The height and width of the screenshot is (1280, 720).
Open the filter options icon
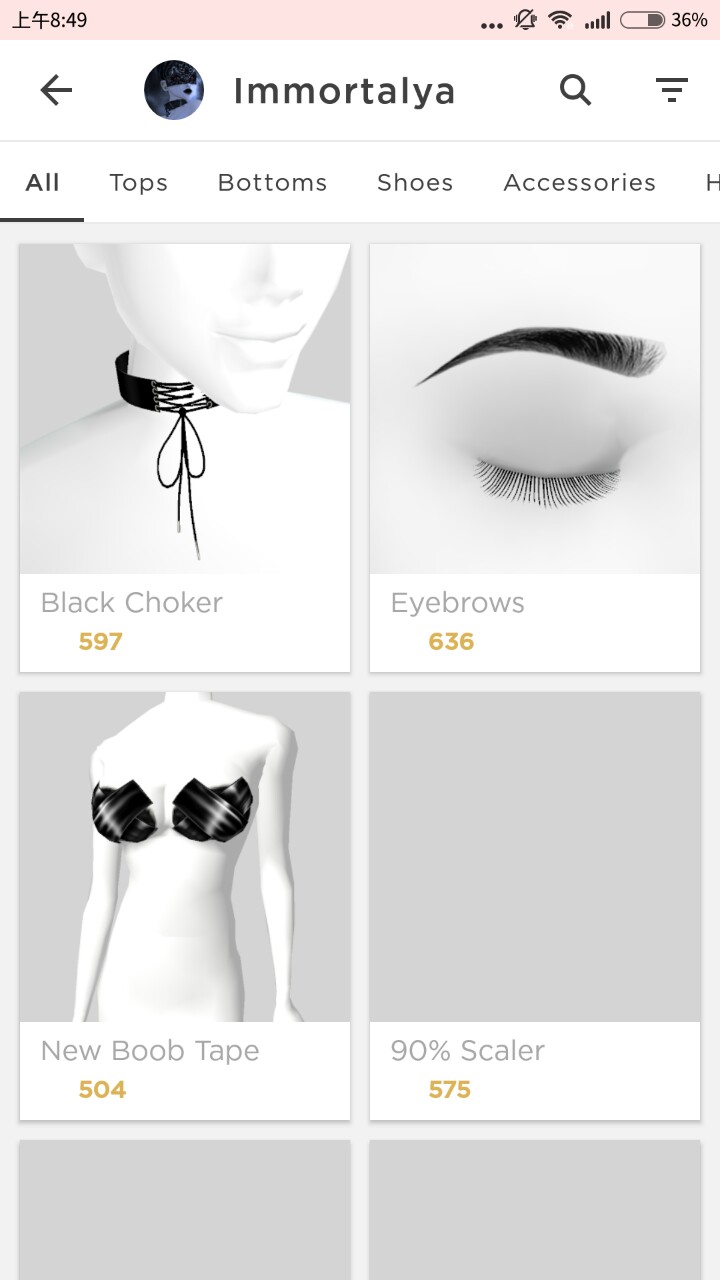tap(672, 91)
